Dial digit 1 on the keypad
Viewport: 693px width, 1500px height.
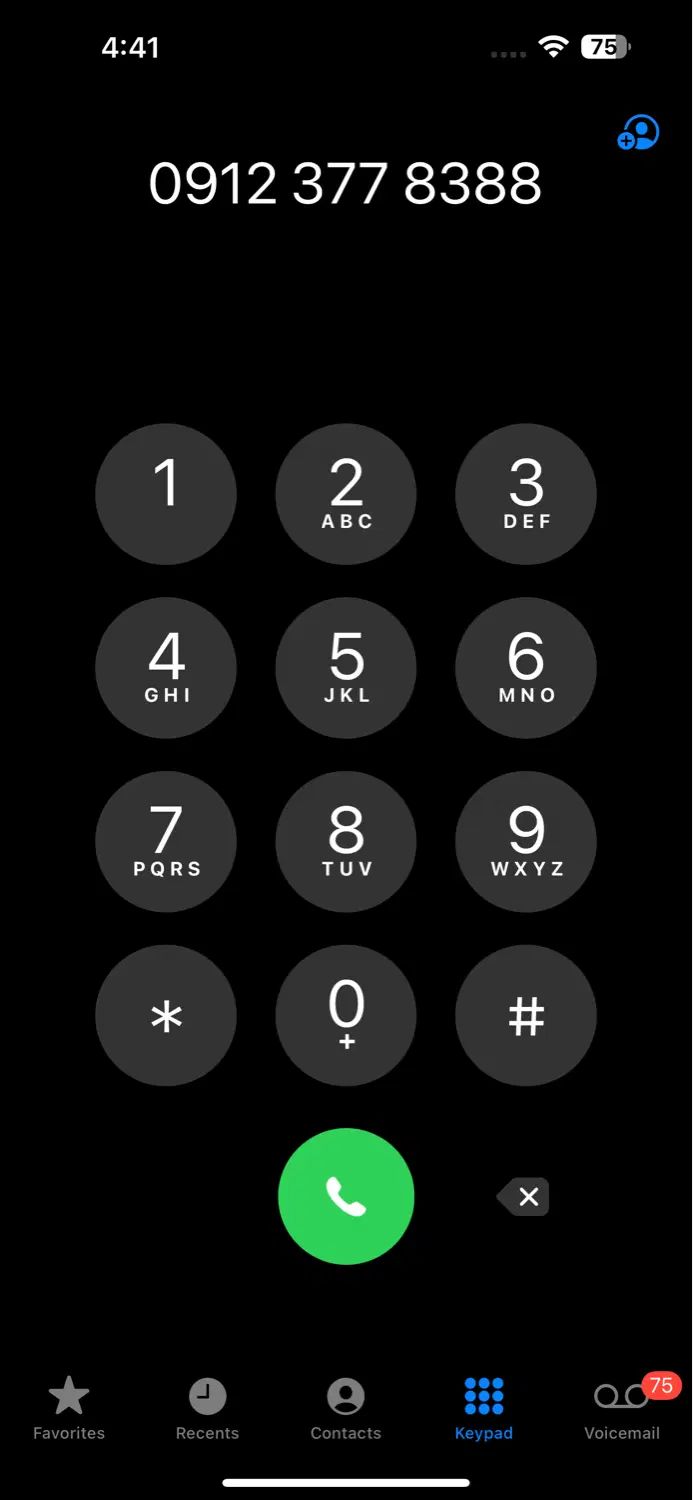point(166,494)
